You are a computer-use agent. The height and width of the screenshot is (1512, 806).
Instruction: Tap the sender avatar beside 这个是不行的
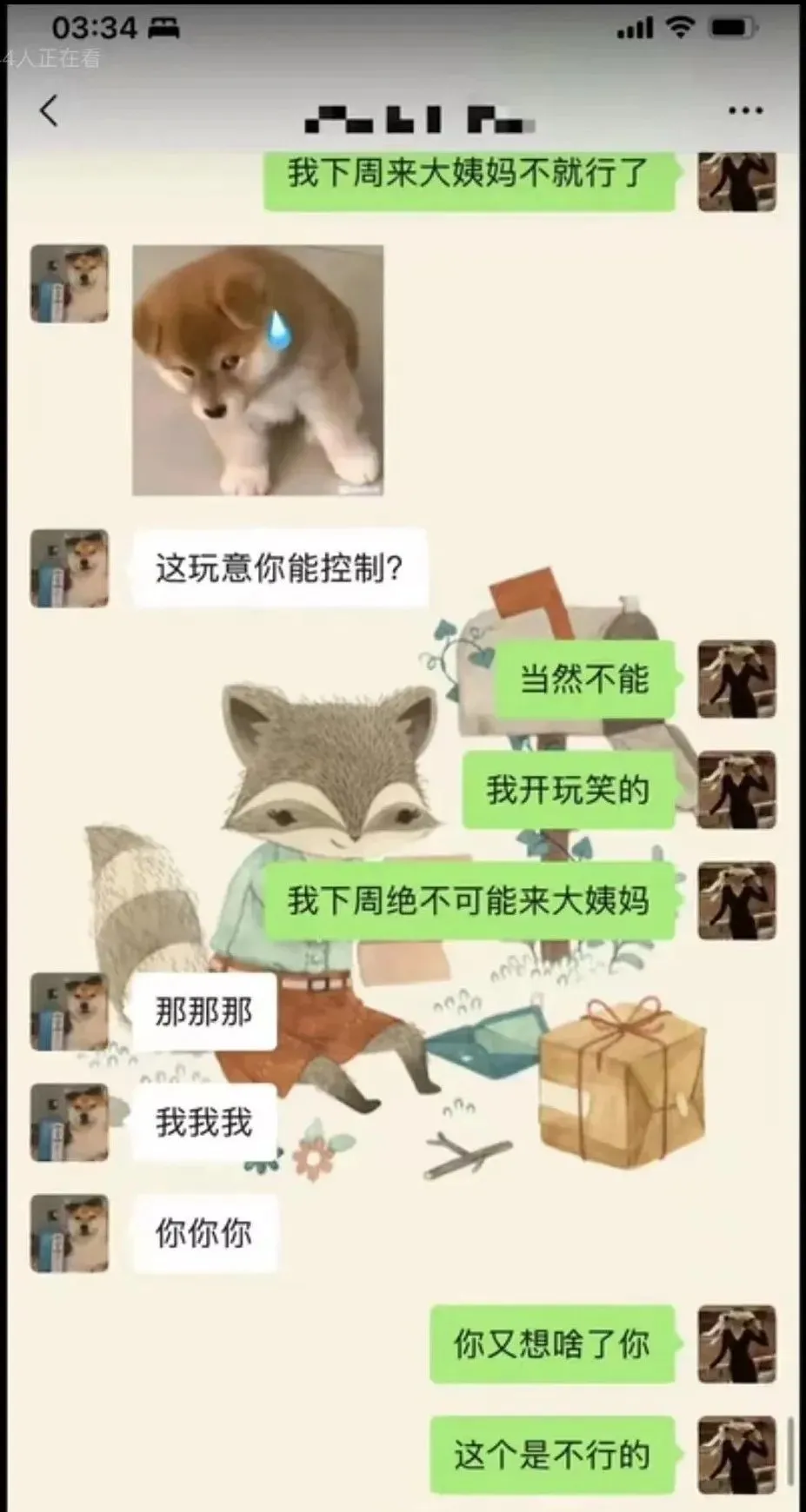point(736,1454)
